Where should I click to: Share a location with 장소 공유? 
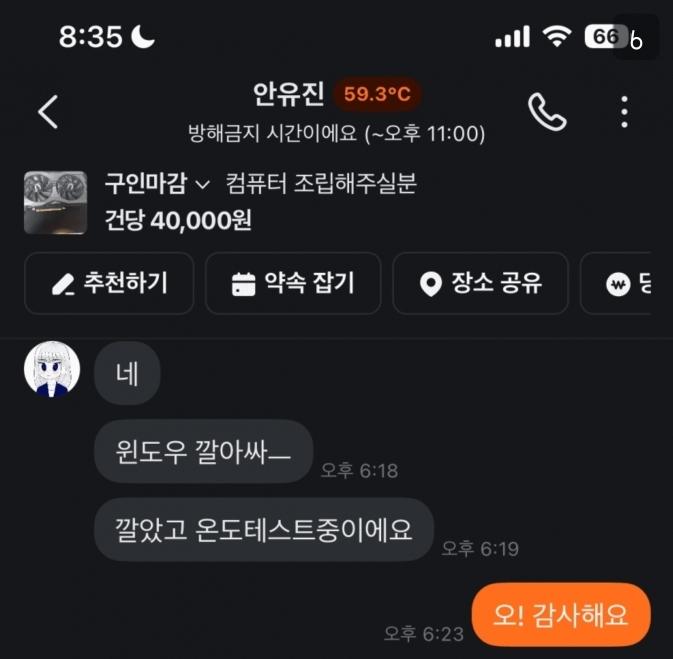point(480,284)
